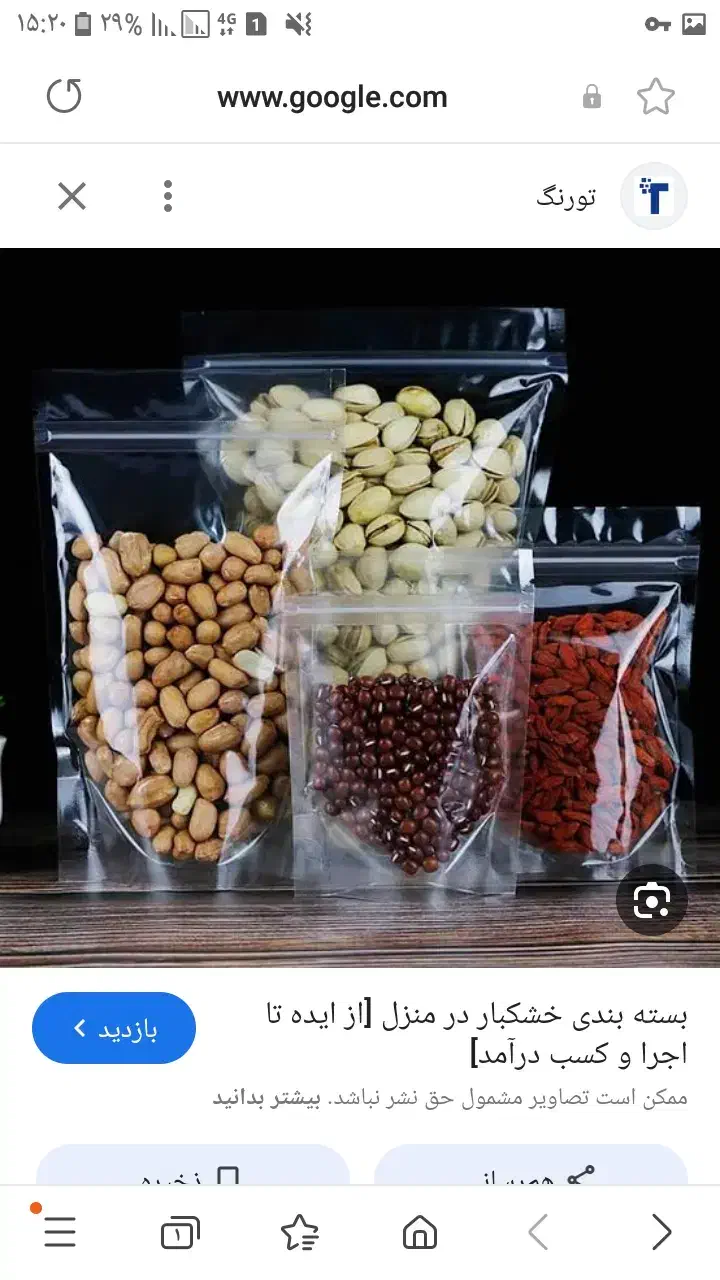View site security lock info

tap(592, 97)
